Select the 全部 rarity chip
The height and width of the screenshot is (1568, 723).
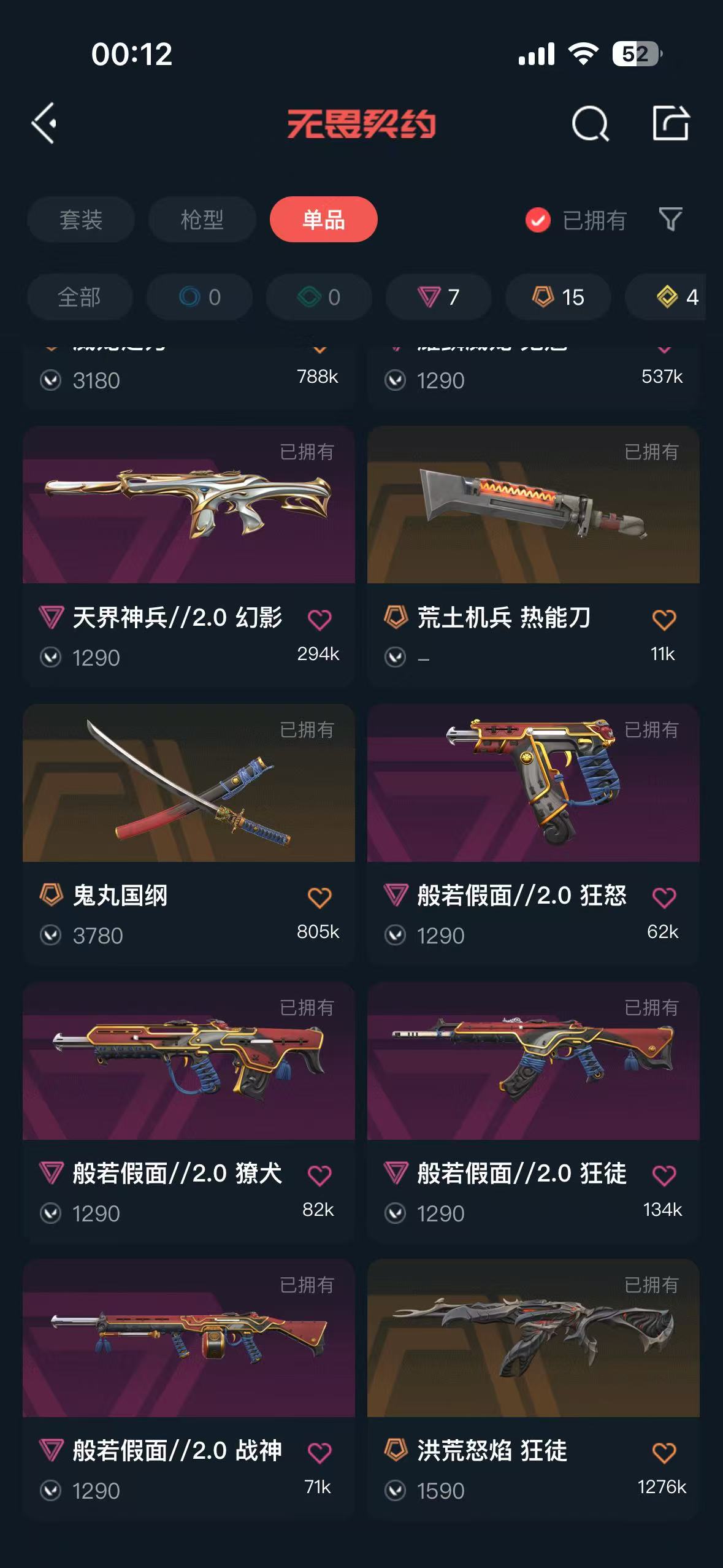click(80, 297)
